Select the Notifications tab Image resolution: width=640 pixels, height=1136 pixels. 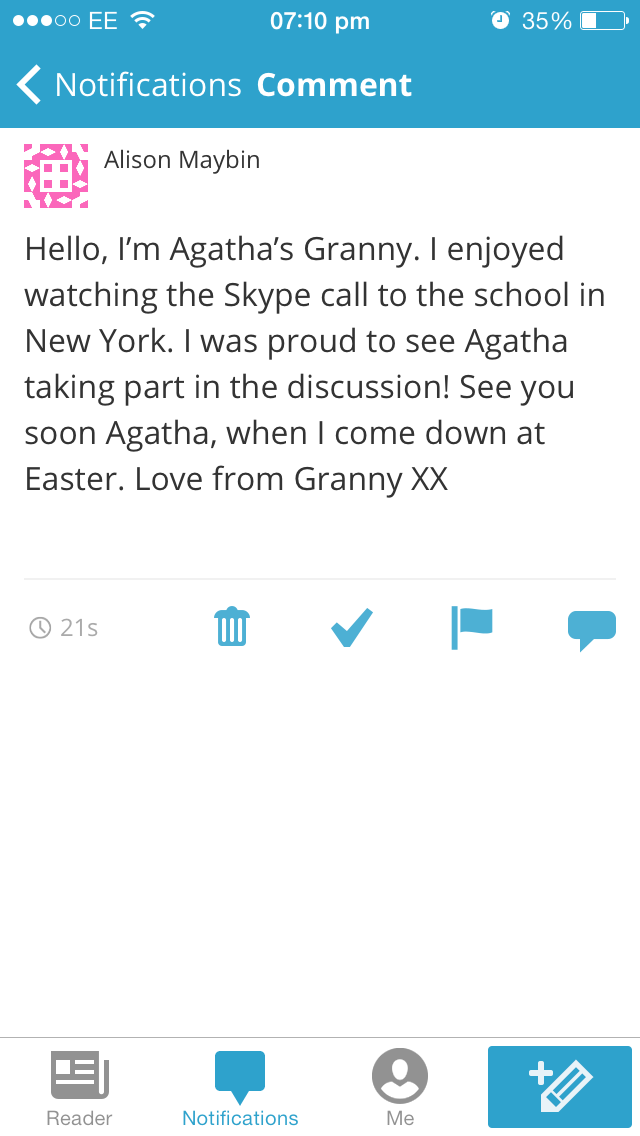pyautogui.click(x=240, y=1088)
